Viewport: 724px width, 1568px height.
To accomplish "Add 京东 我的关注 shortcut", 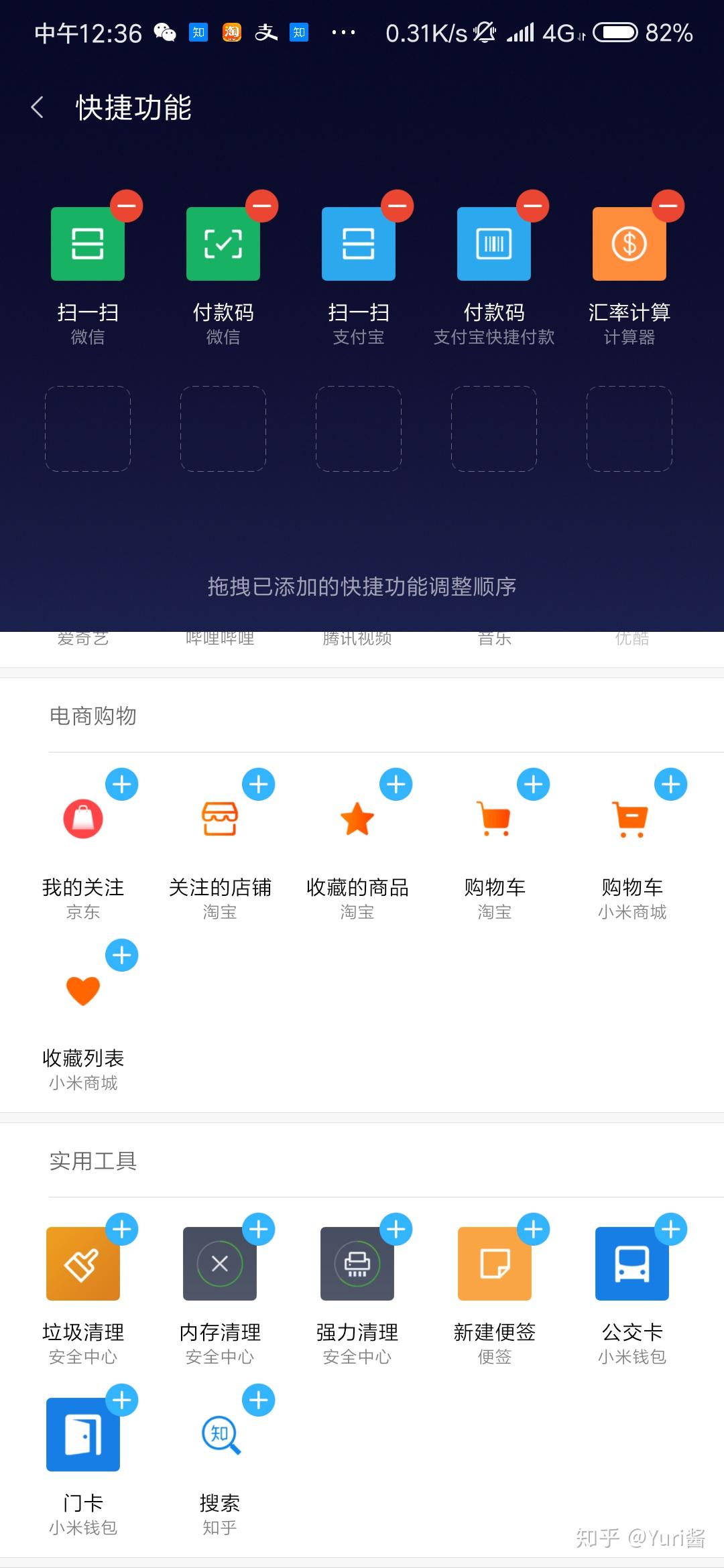I will [122, 784].
